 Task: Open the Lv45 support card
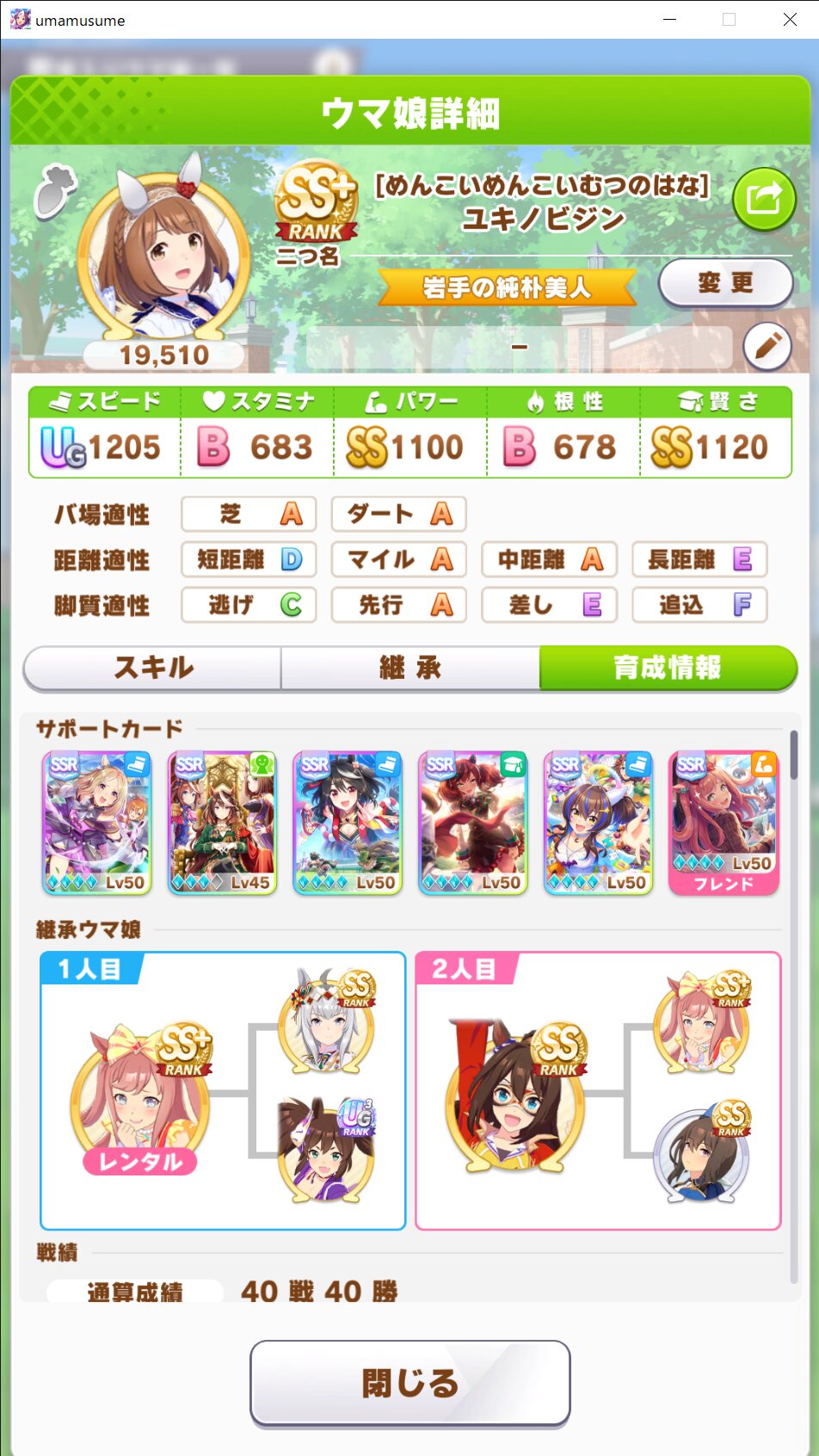pos(222,824)
